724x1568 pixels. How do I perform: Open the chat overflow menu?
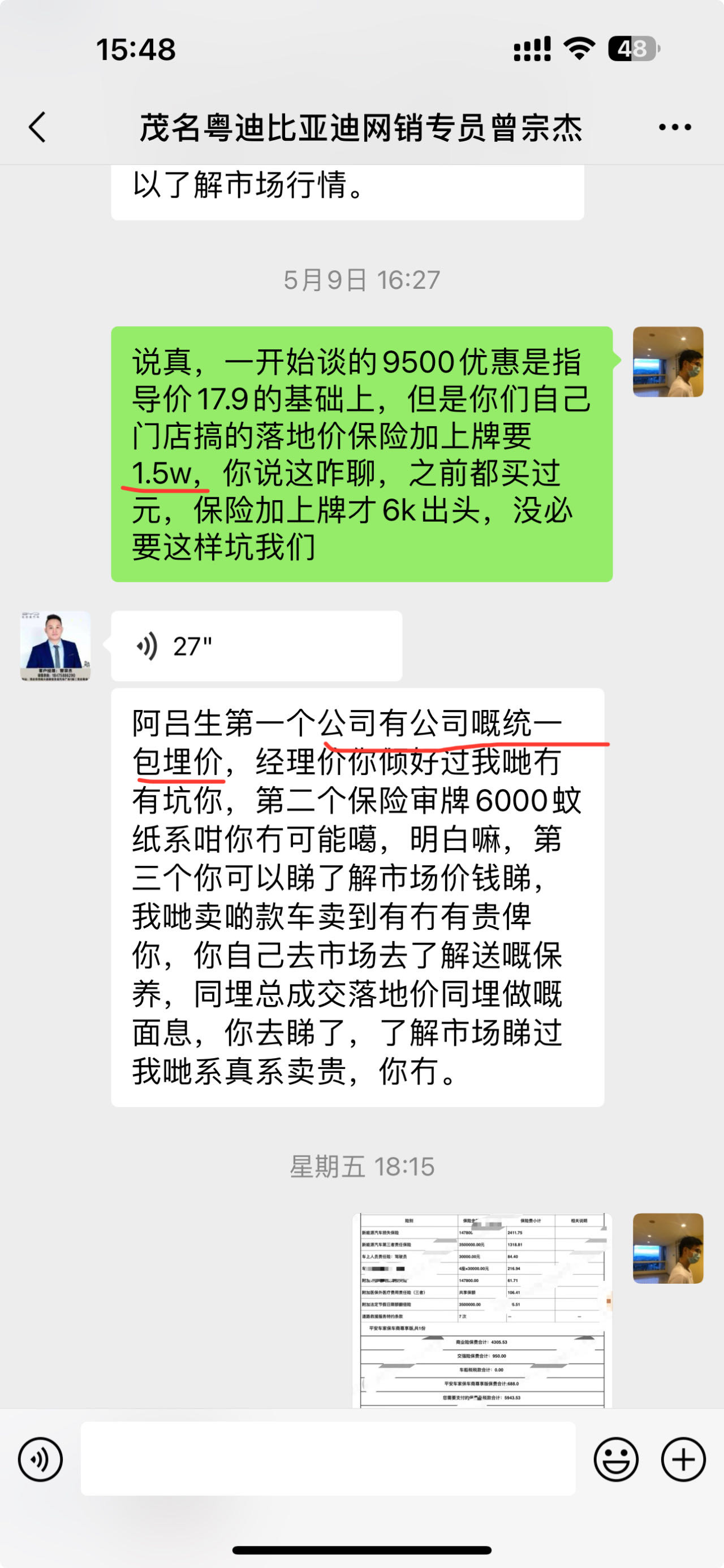pos(675,127)
